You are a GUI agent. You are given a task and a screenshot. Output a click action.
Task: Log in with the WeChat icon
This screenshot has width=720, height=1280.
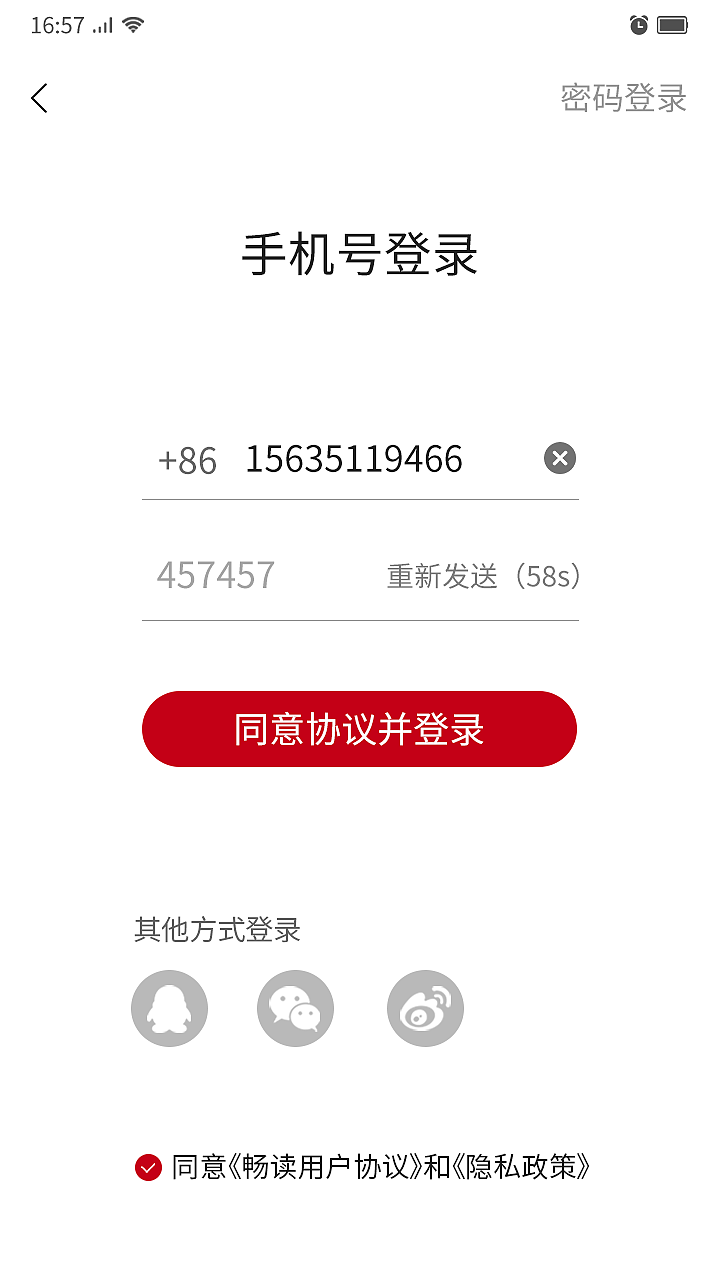coord(295,1008)
